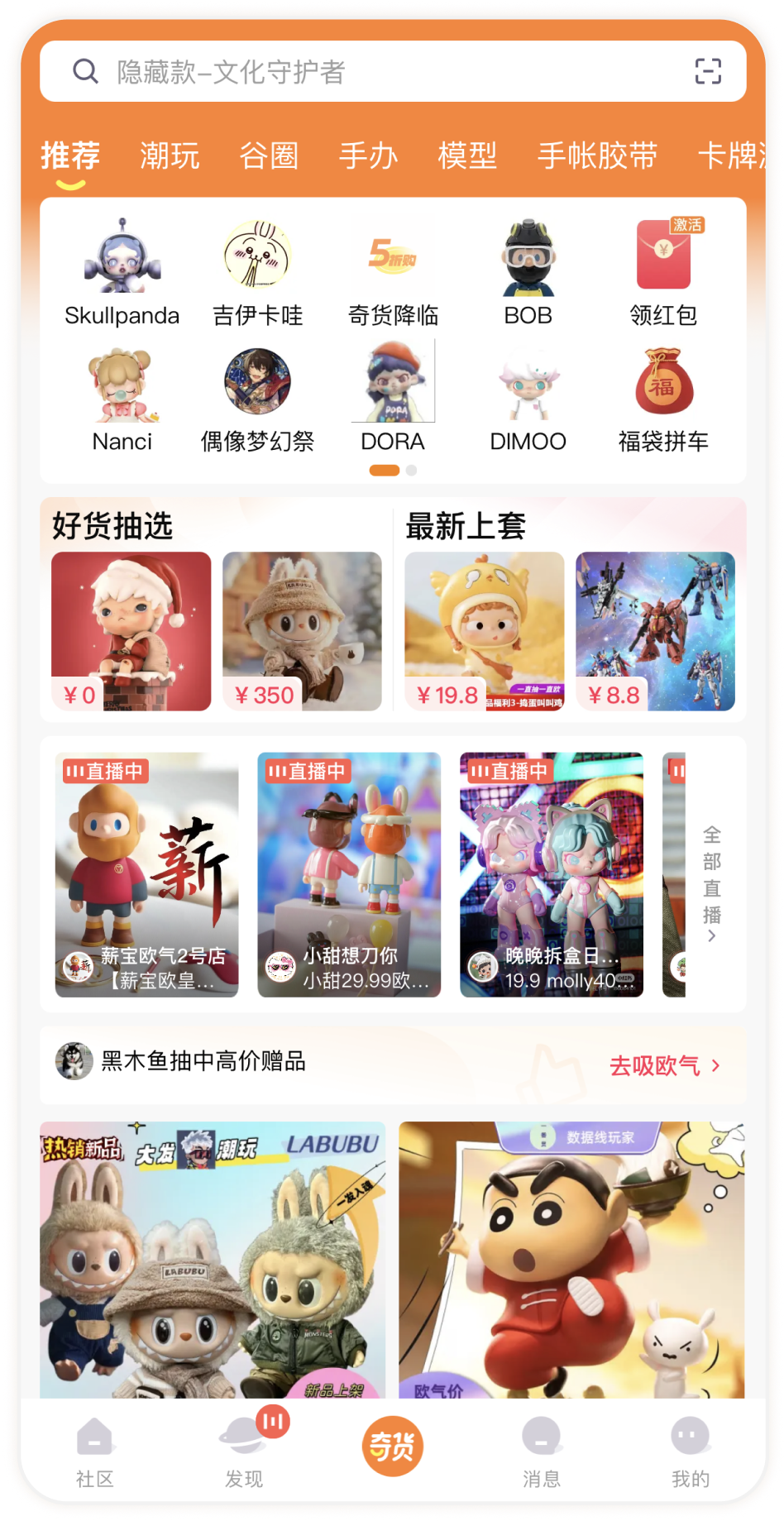This screenshot has width=784, height=1521.
Task: Switch to the 谷圈 tab
Action: pos(269,155)
